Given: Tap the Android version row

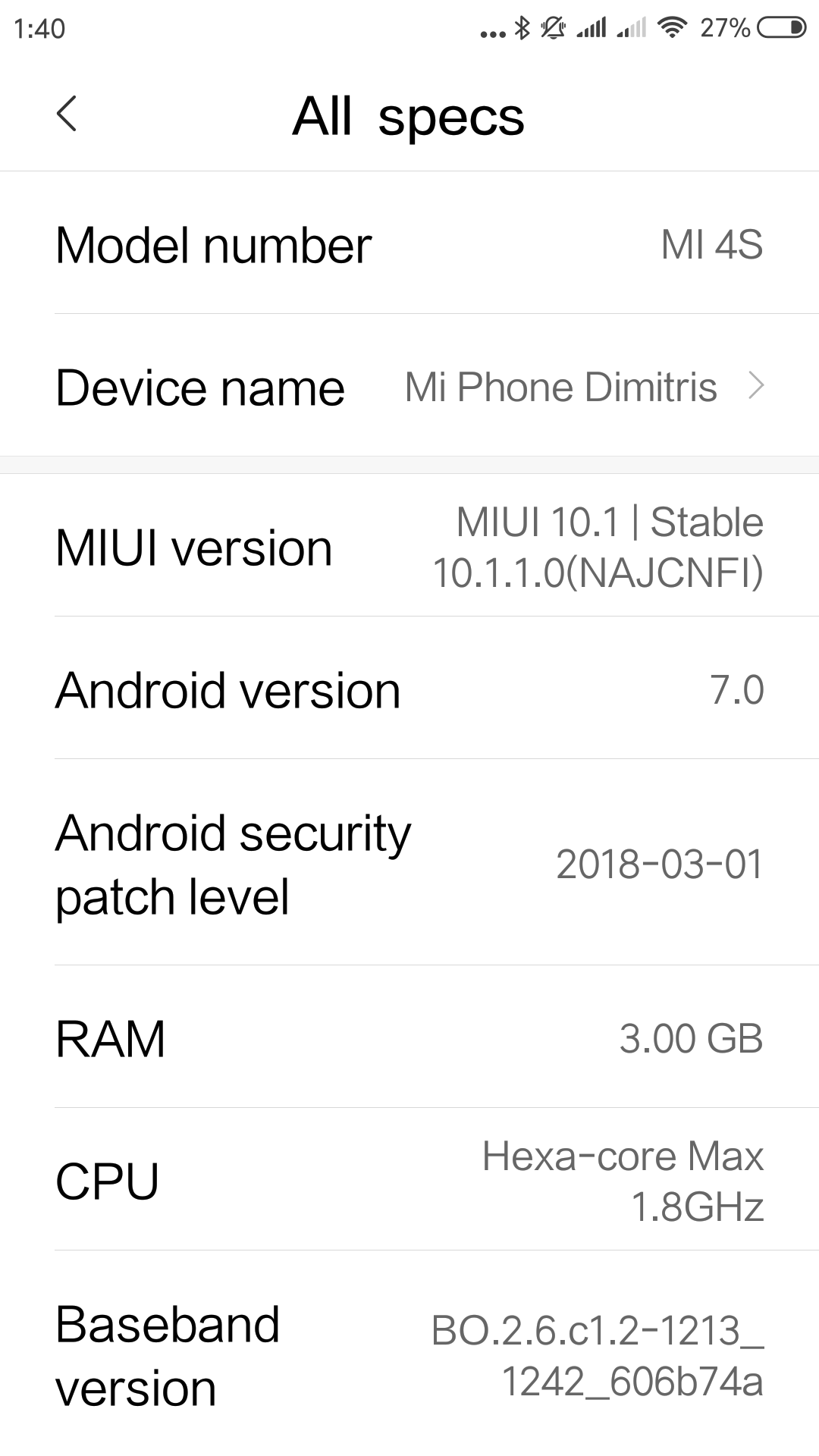Looking at the screenshot, I should pyautogui.click(x=409, y=689).
